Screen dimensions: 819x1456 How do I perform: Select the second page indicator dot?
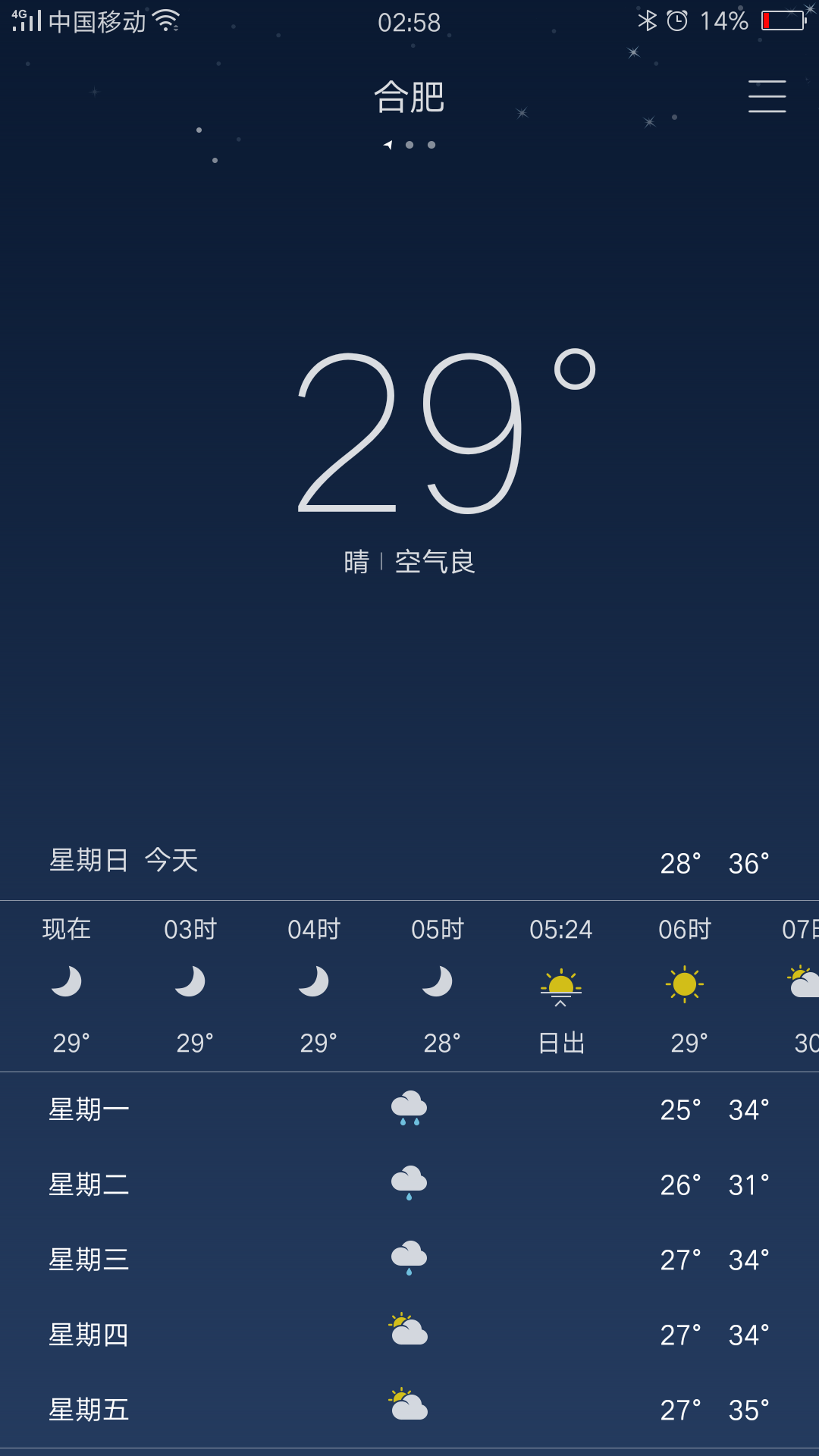click(409, 145)
